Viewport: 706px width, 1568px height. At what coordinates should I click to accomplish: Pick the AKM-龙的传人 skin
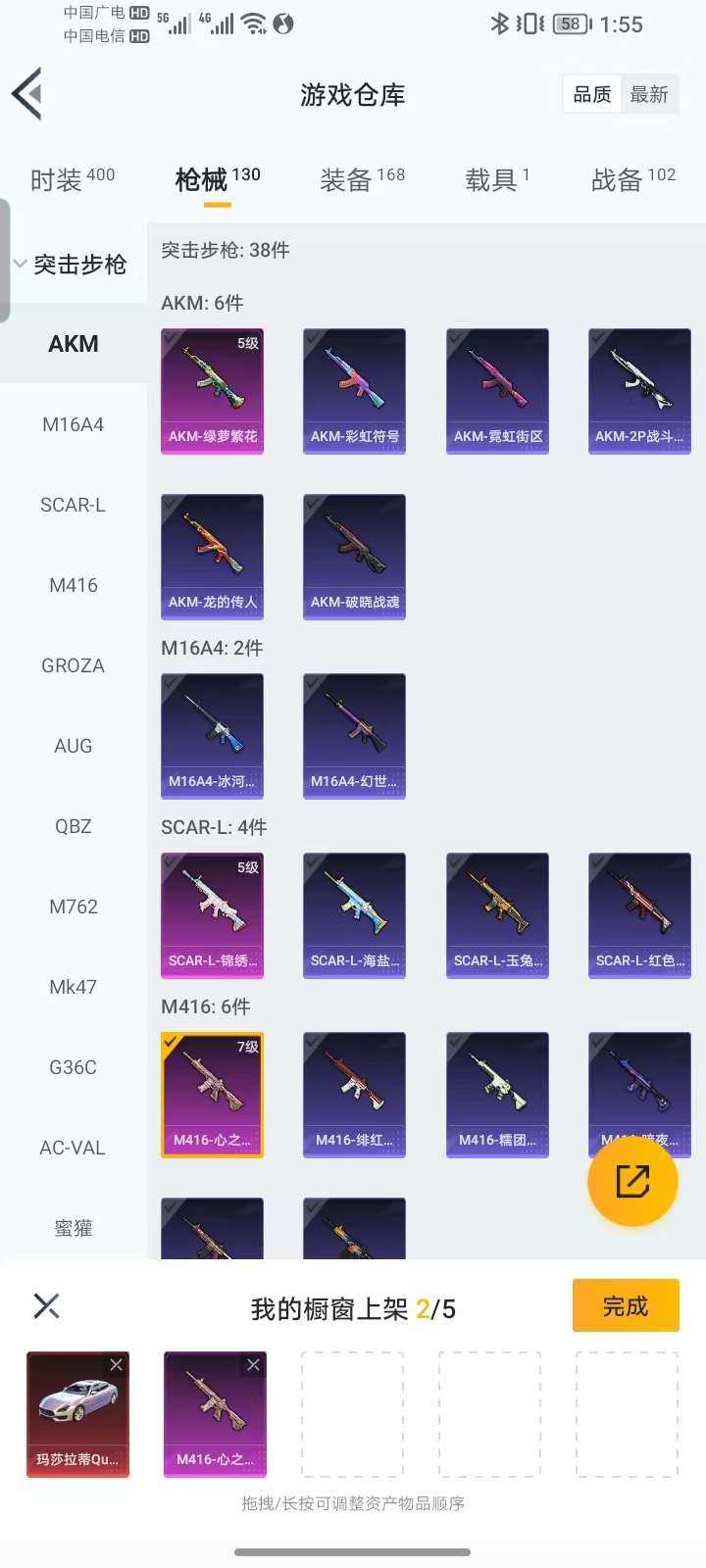[x=212, y=556]
